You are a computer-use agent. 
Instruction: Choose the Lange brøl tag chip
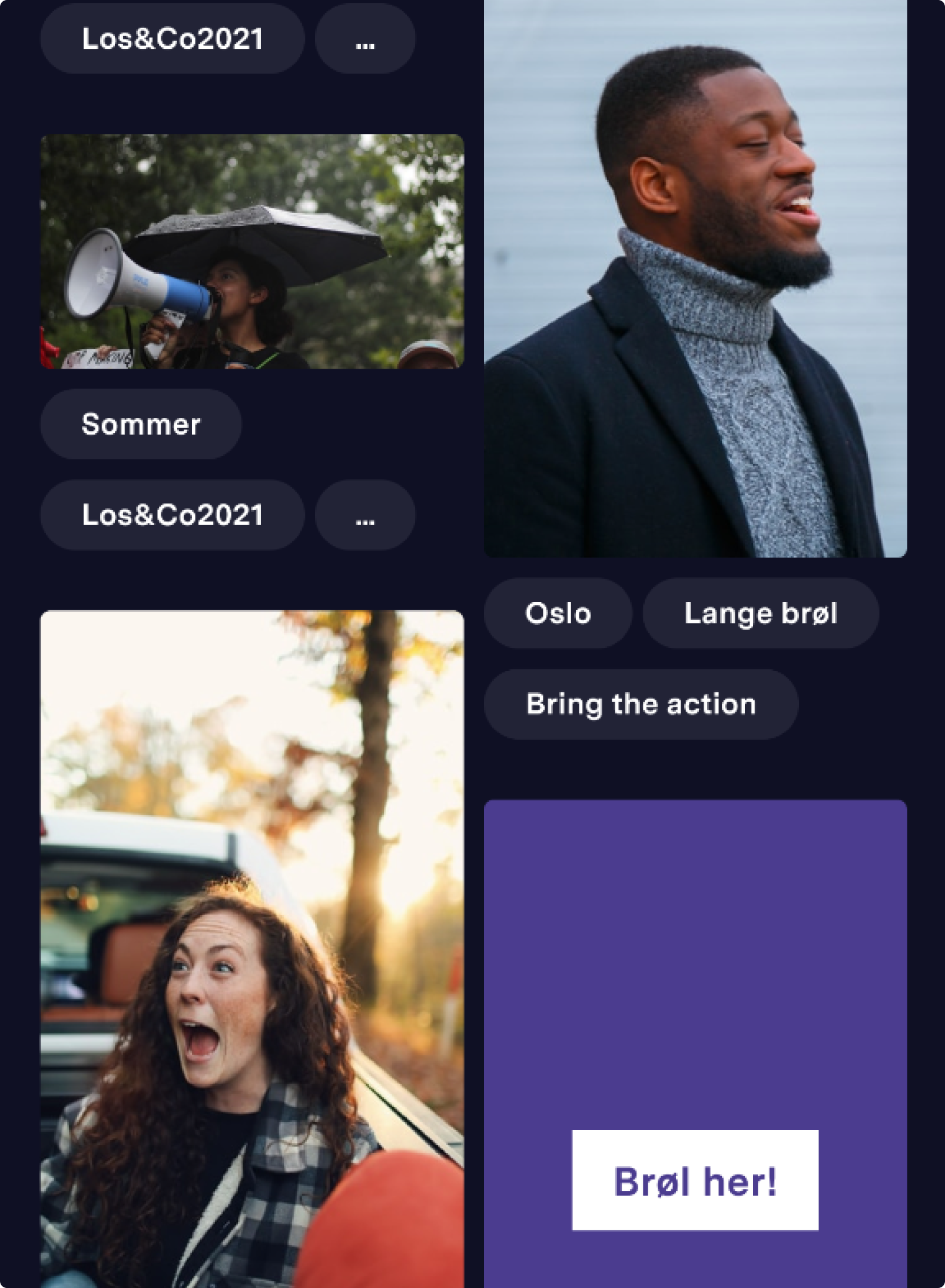pyautogui.click(x=760, y=613)
